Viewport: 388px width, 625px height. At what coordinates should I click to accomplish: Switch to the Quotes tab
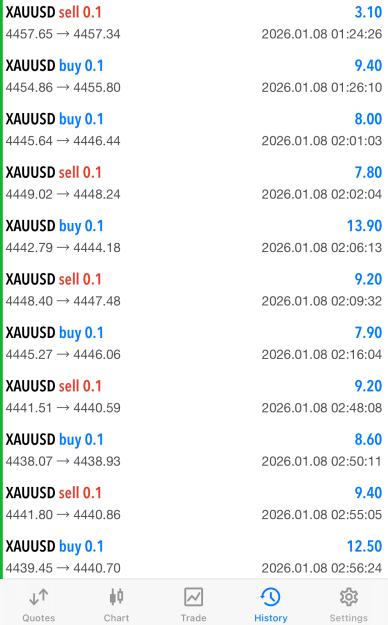[x=39, y=604]
